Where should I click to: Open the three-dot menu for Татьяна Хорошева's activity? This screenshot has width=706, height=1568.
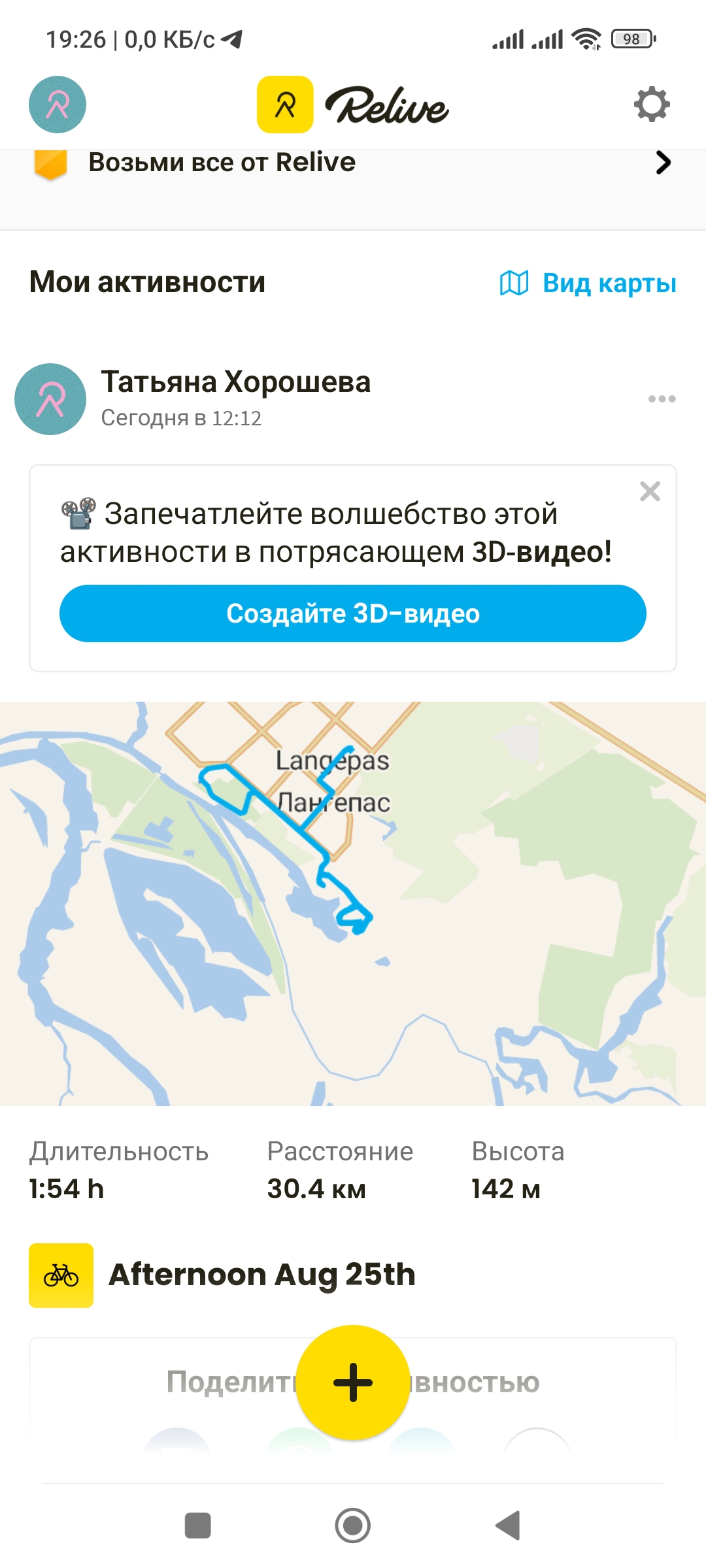click(x=662, y=399)
